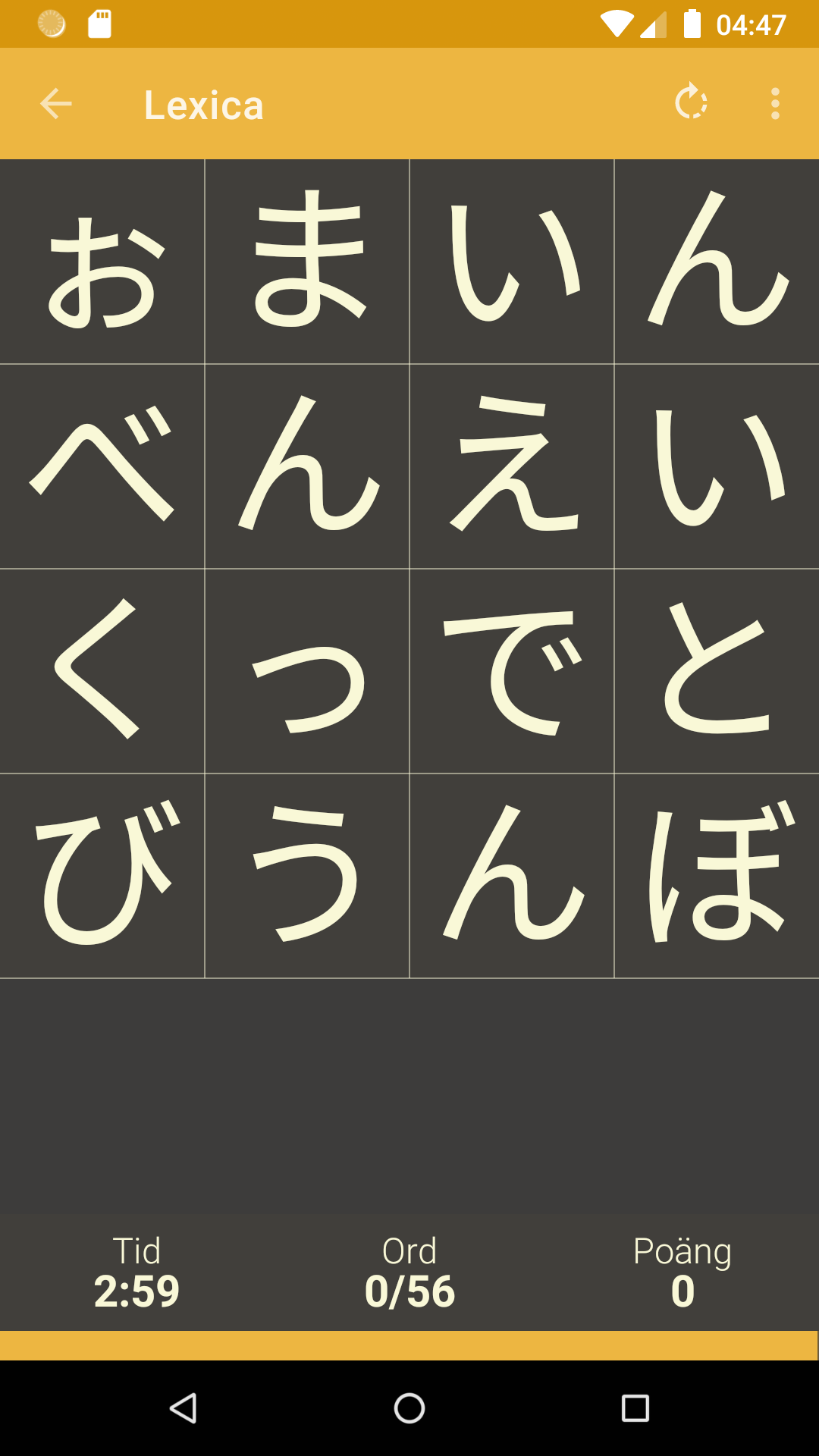Tap the く letter tile
819x1456 pixels.
(x=102, y=671)
